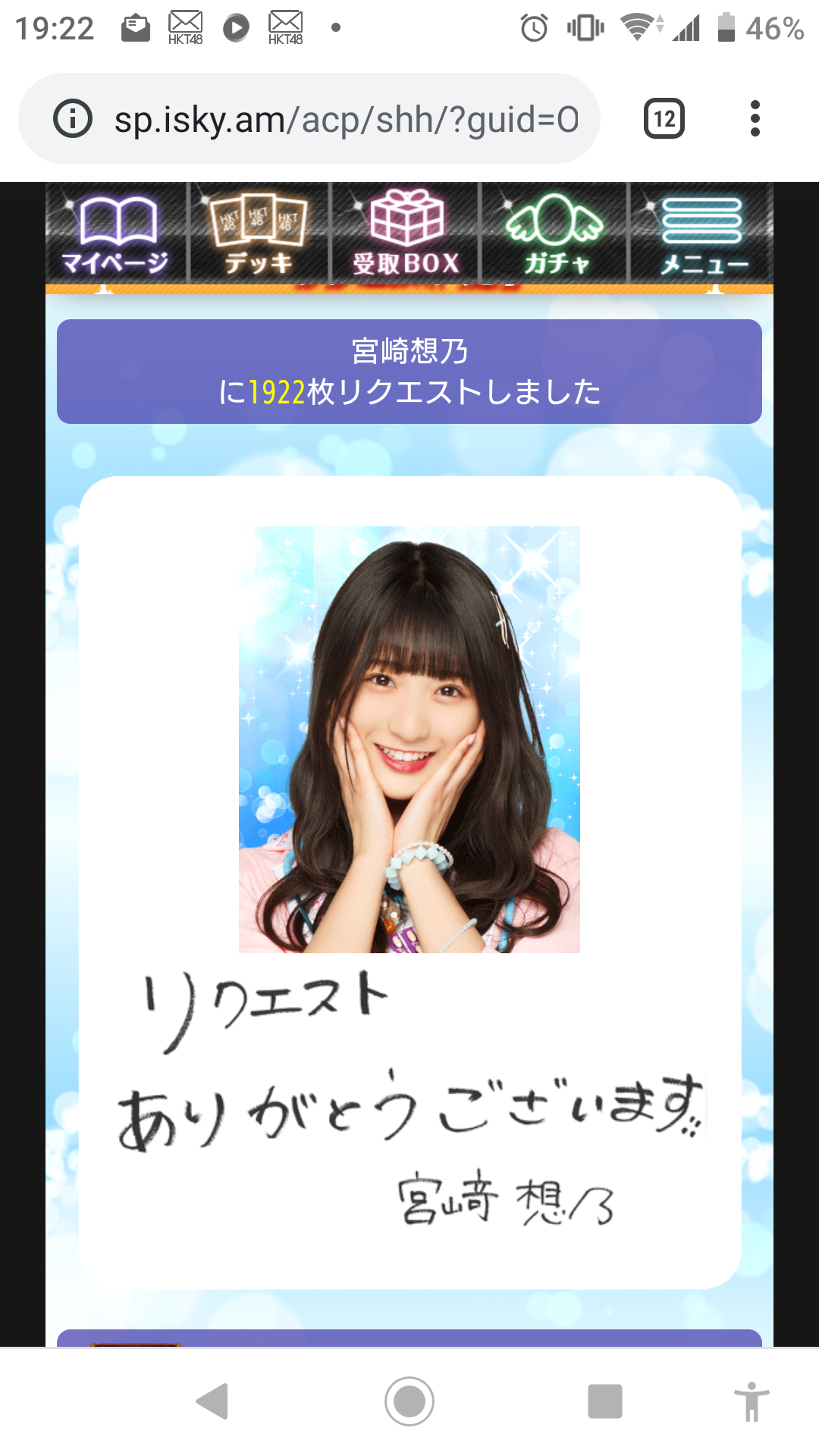Screen dimensions: 819x1456
Task: Go back using system back button
Action: click(212, 1401)
